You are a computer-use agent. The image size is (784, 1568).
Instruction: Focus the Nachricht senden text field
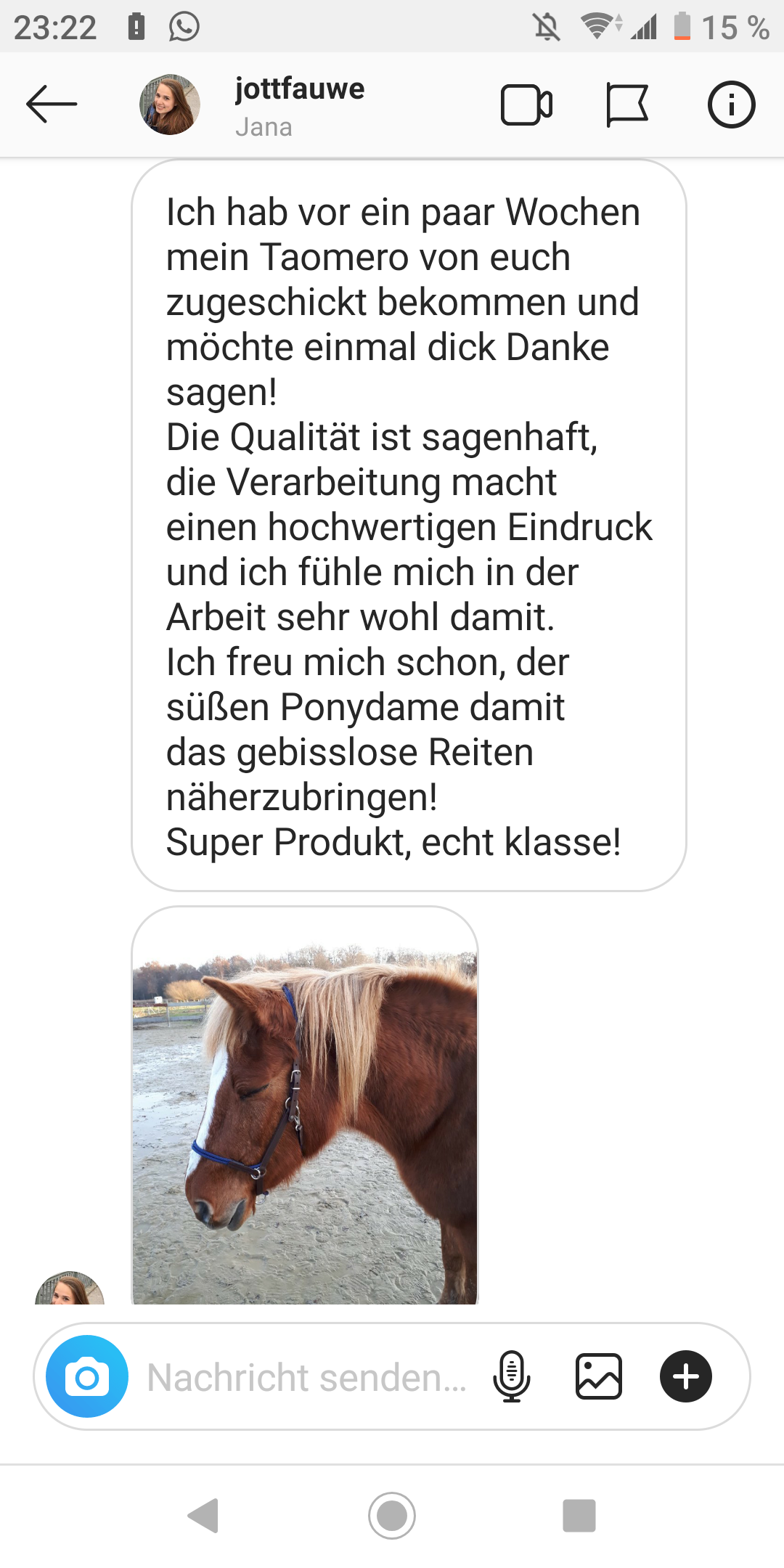306,1377
